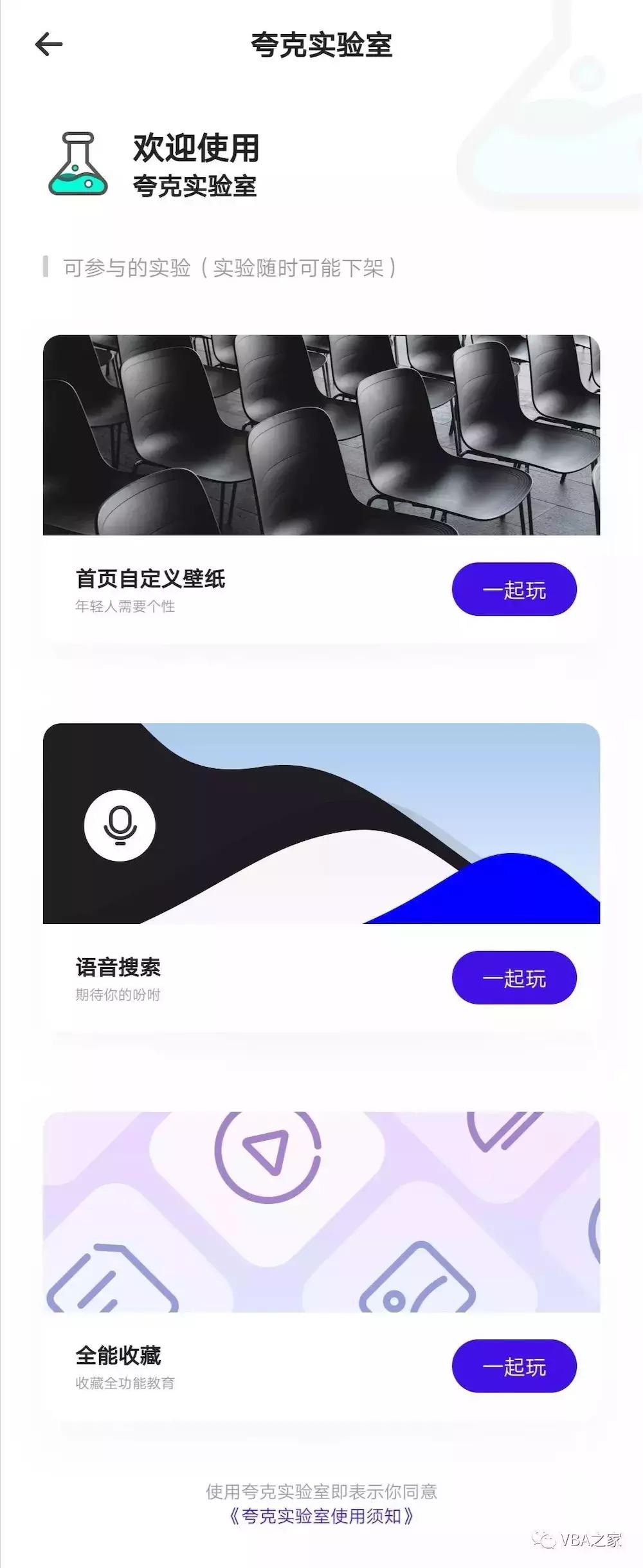Tap the microphone icon on the voice search card
This screenshot has height=1568, width=643.
click(118, 827)
